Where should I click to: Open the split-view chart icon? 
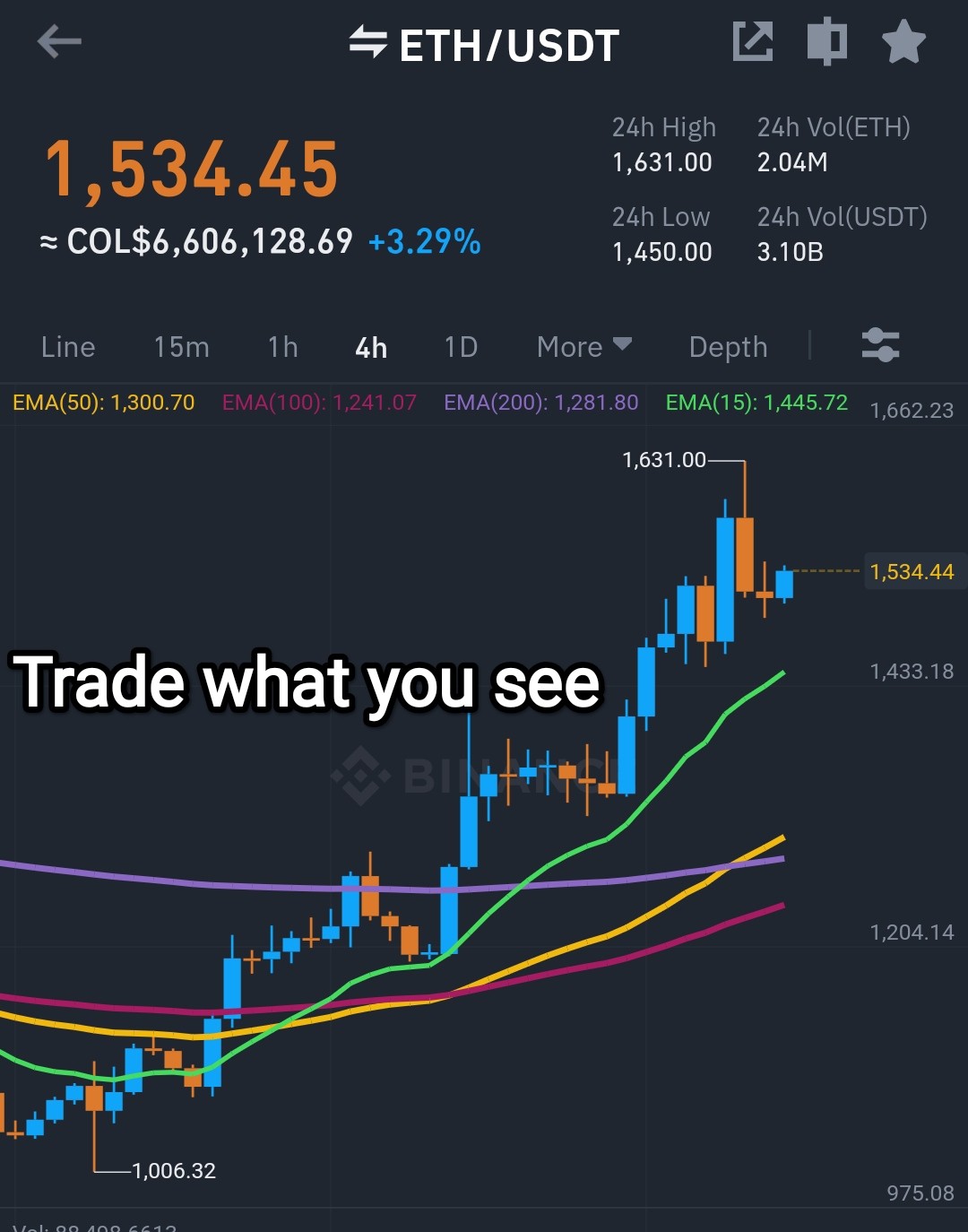[x=826, y=41]
